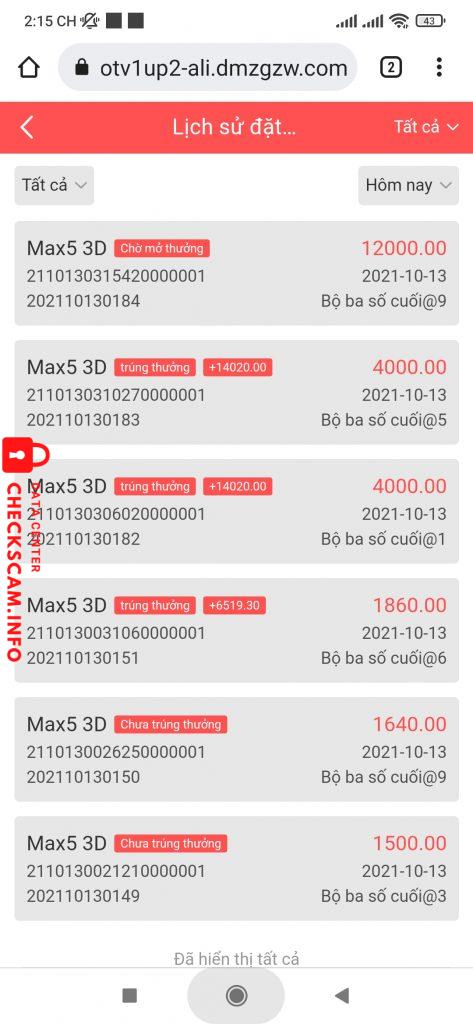The width and height of the screenshot is (473, 1024).
Task: Open the Chrome home page icon
Action: tap(29, 68)
